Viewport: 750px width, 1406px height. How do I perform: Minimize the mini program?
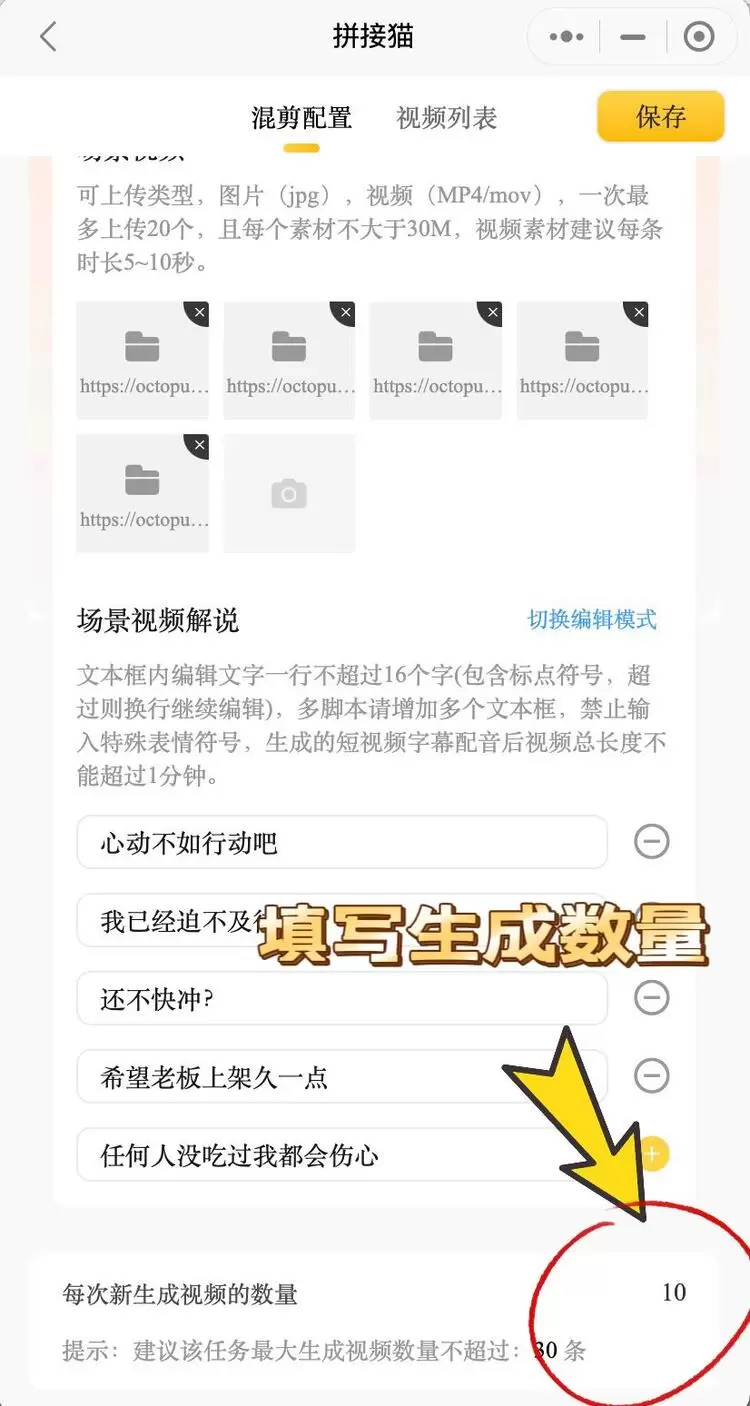coord(632,38)
